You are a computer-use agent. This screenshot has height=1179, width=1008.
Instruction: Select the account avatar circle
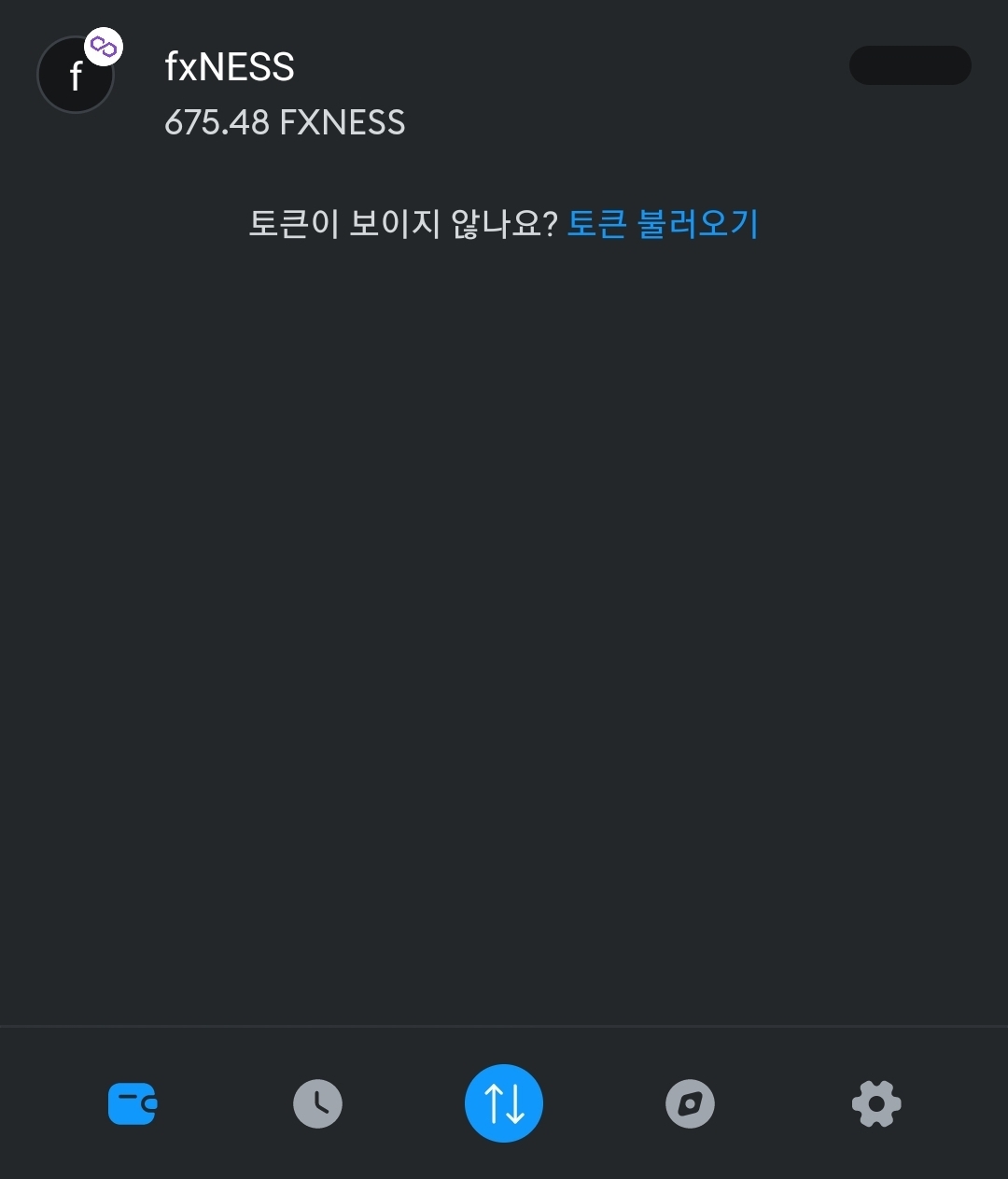click(75, 75)
